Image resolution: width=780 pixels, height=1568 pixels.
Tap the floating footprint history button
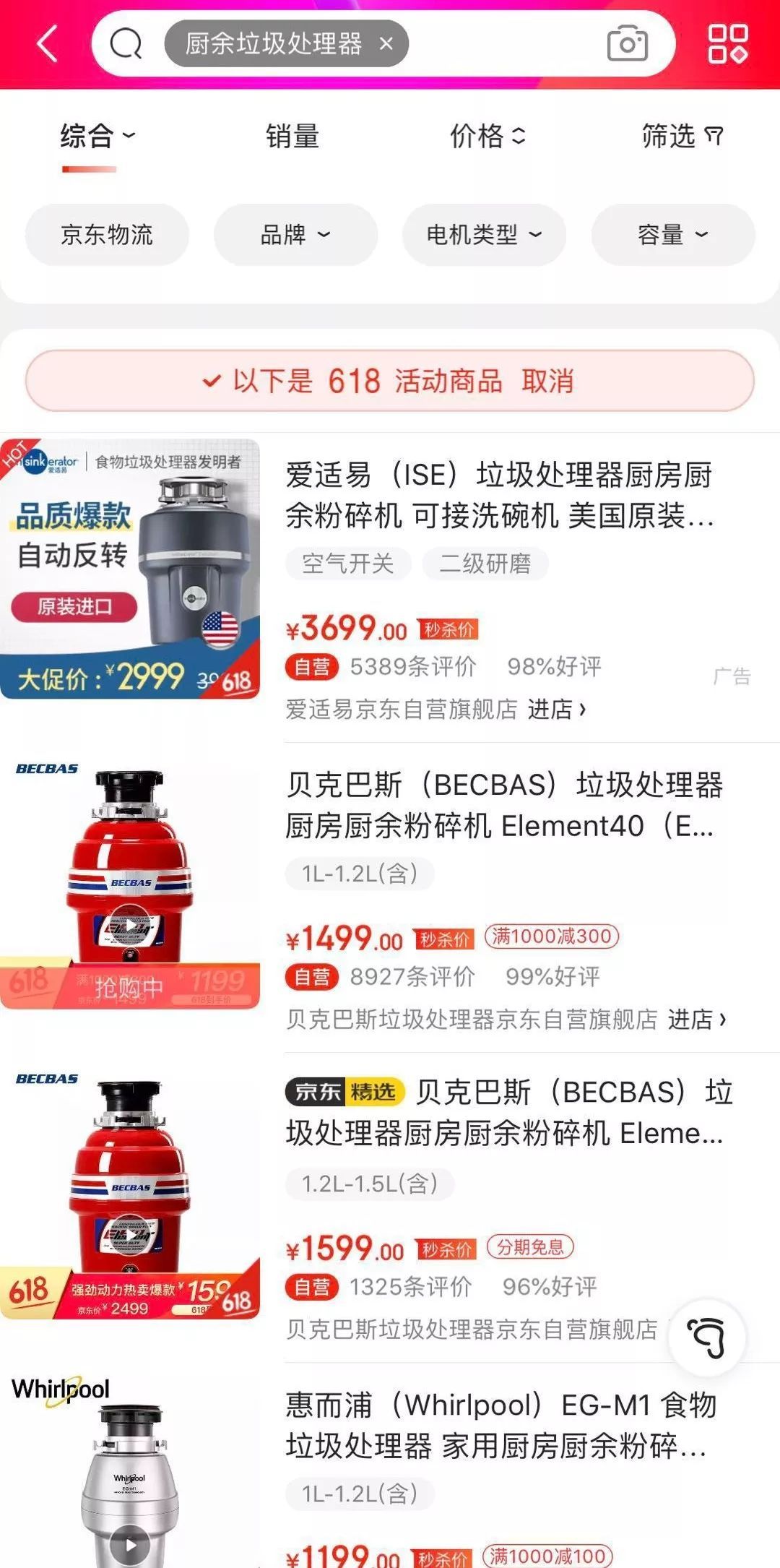pos(706,1337)
